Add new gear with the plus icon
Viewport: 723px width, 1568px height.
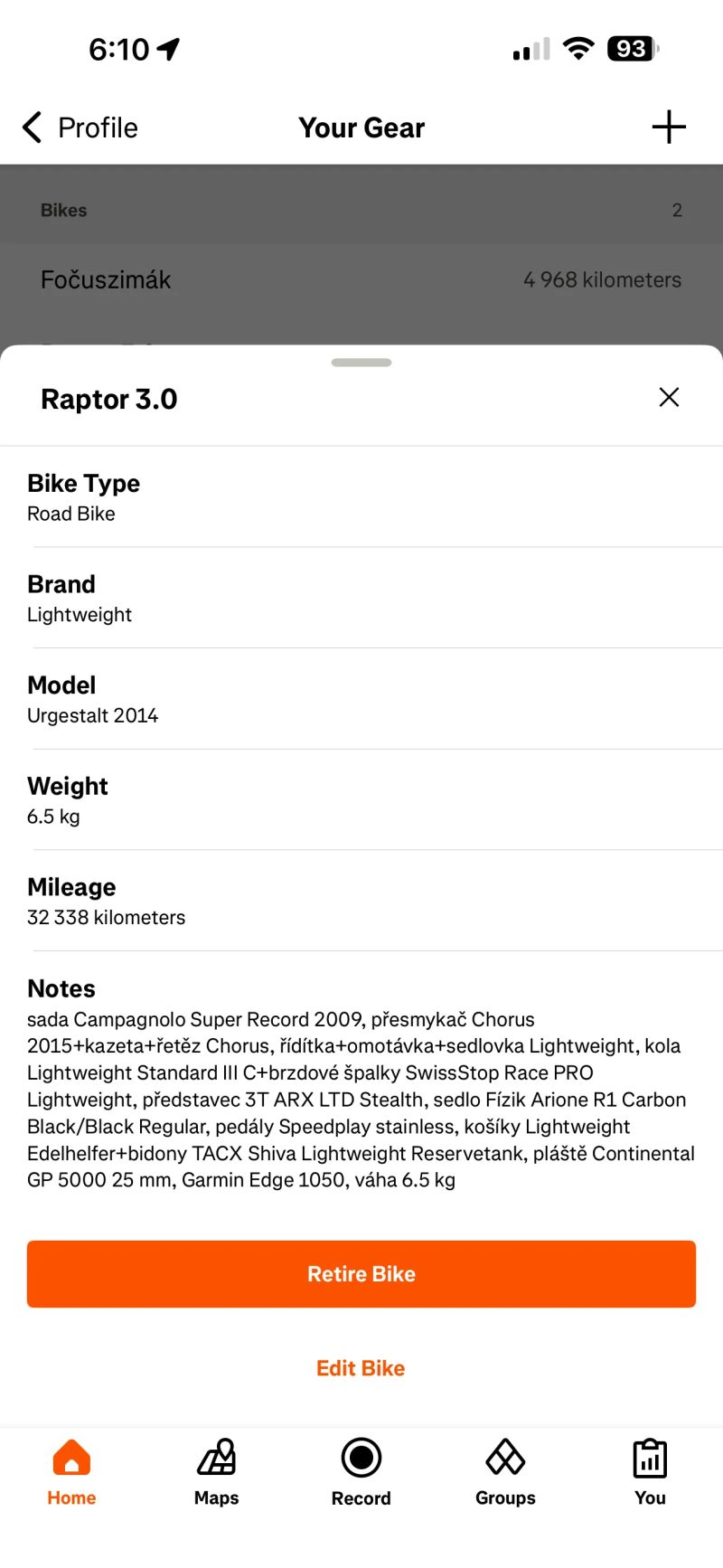[669, 128]
